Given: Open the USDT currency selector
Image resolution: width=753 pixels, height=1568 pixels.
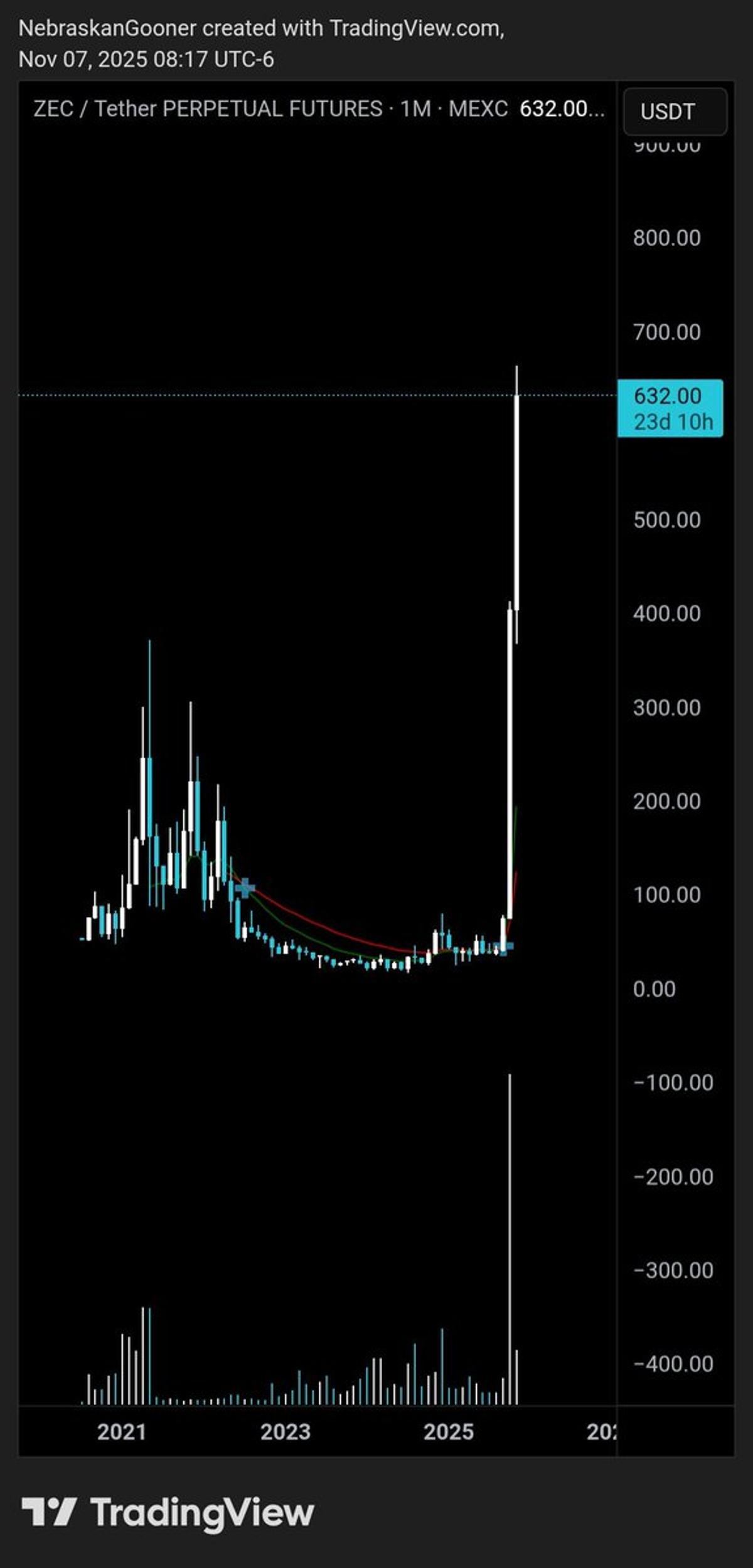Looking at the screenshot, I should [675, 112].
